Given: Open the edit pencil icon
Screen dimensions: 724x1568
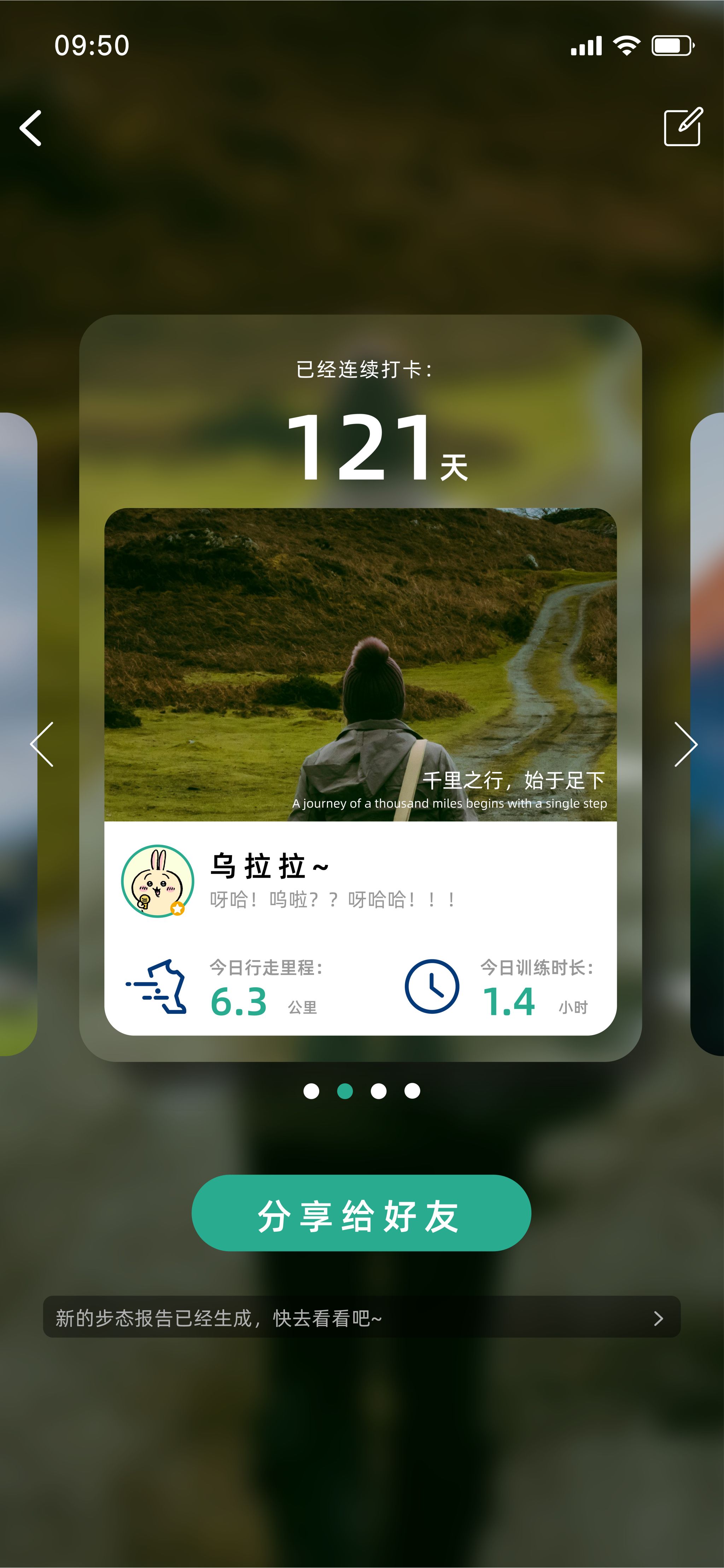Looking at the screenshot, I should pos(683,127).
